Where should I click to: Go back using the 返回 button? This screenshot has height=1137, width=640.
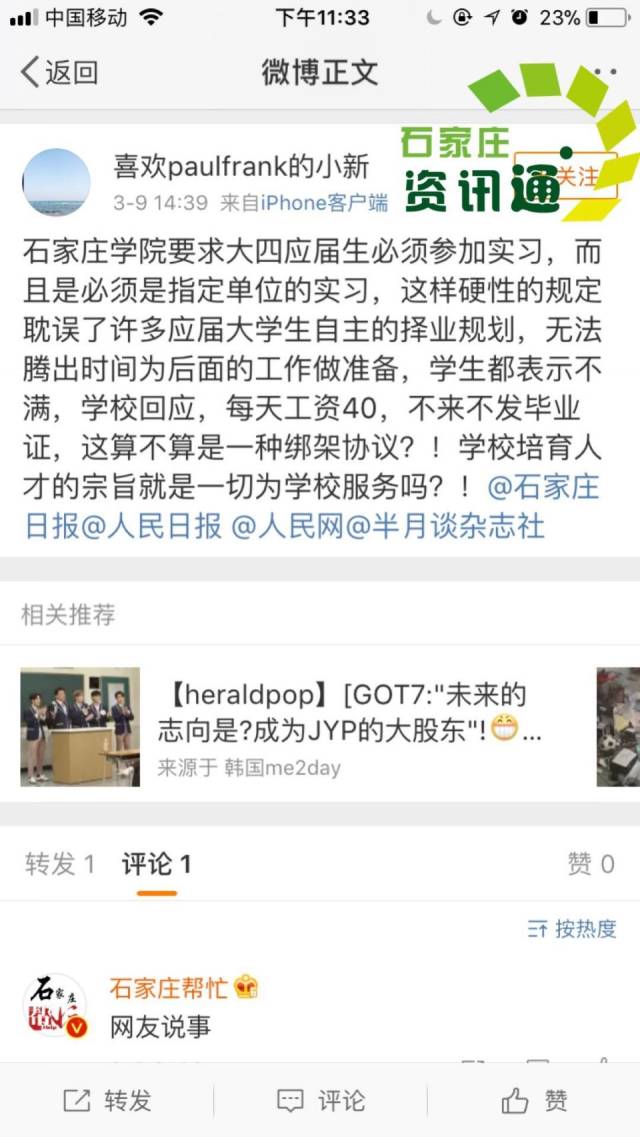[x=59, y=73]
